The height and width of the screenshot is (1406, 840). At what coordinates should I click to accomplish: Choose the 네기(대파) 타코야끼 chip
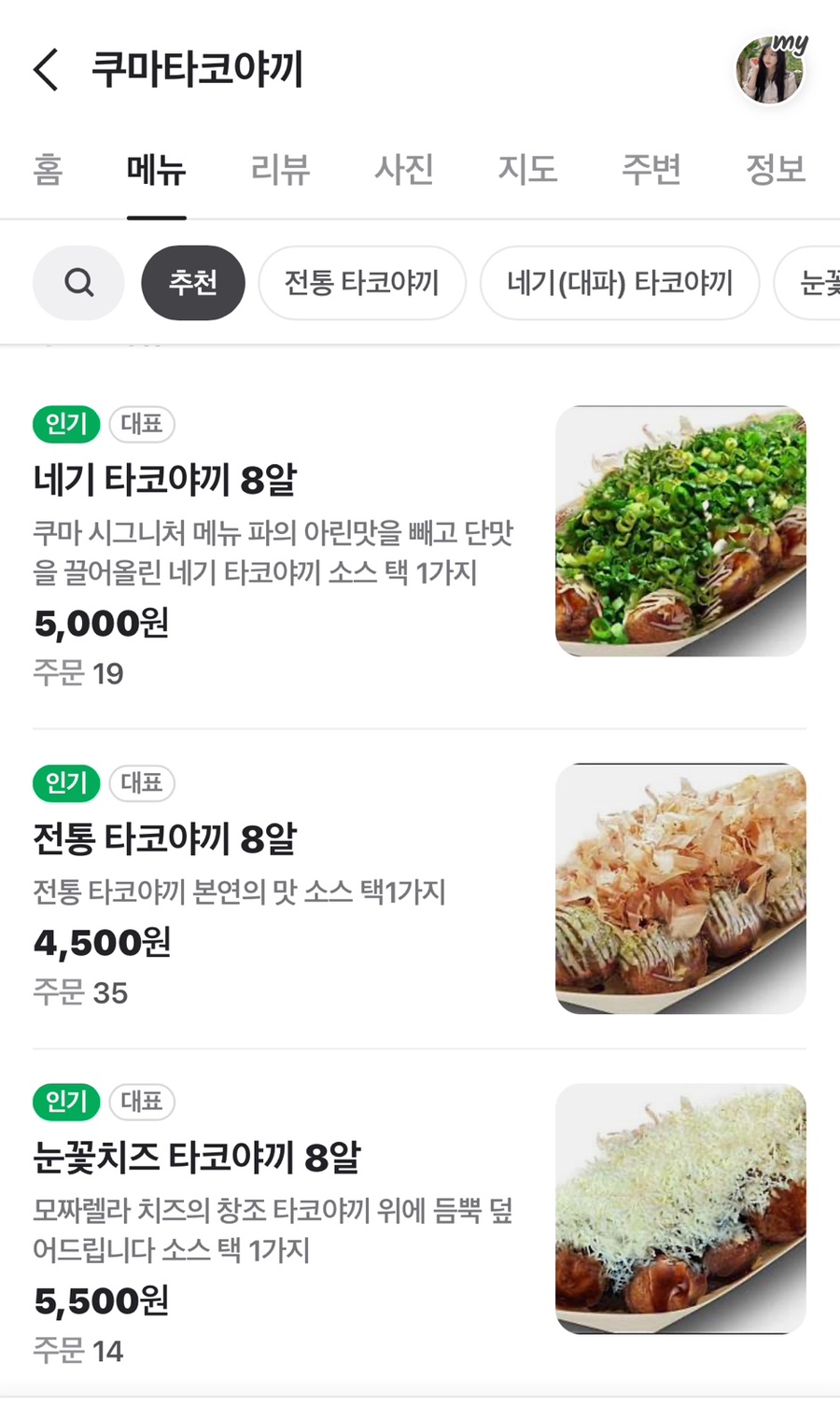[x=620, y=283]
